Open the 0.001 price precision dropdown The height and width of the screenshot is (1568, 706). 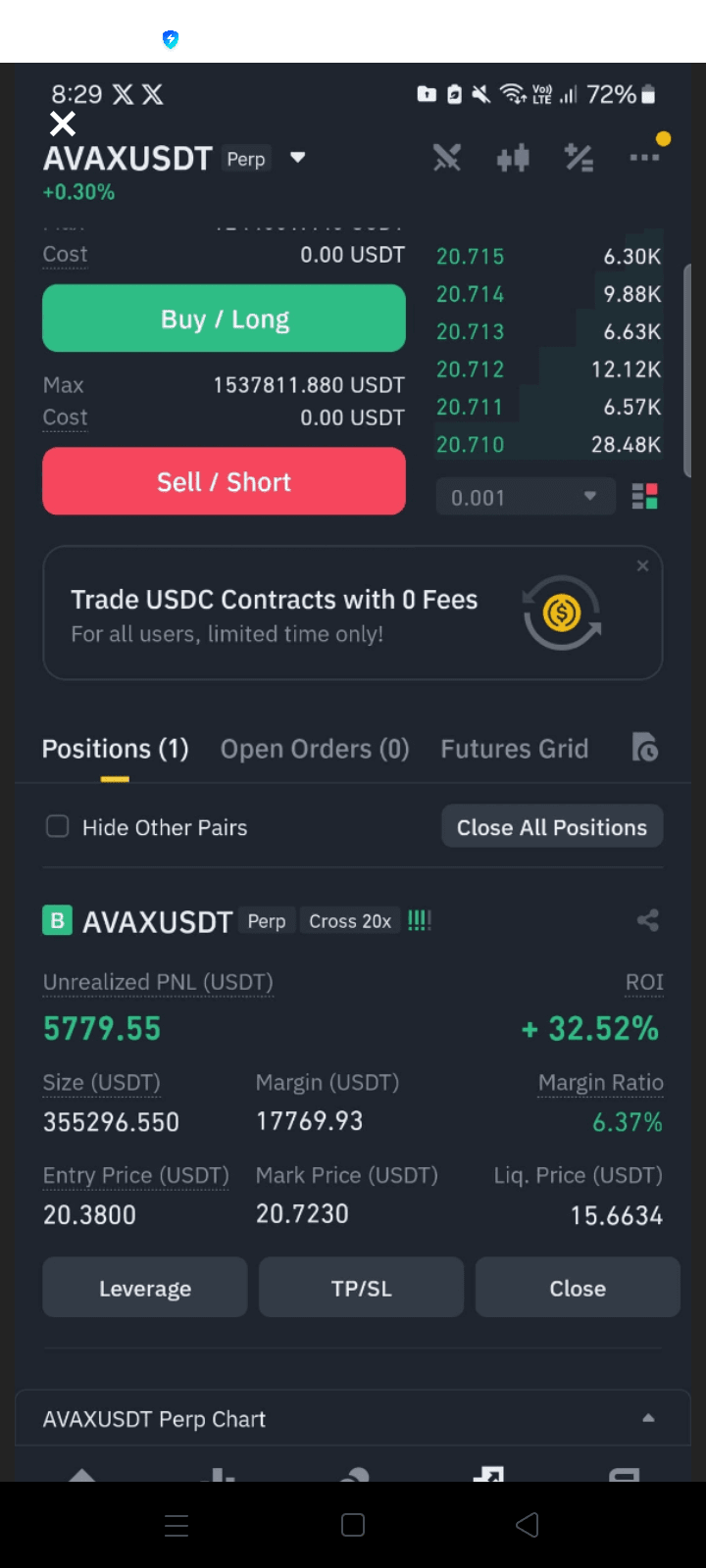[x=526, y=497]
